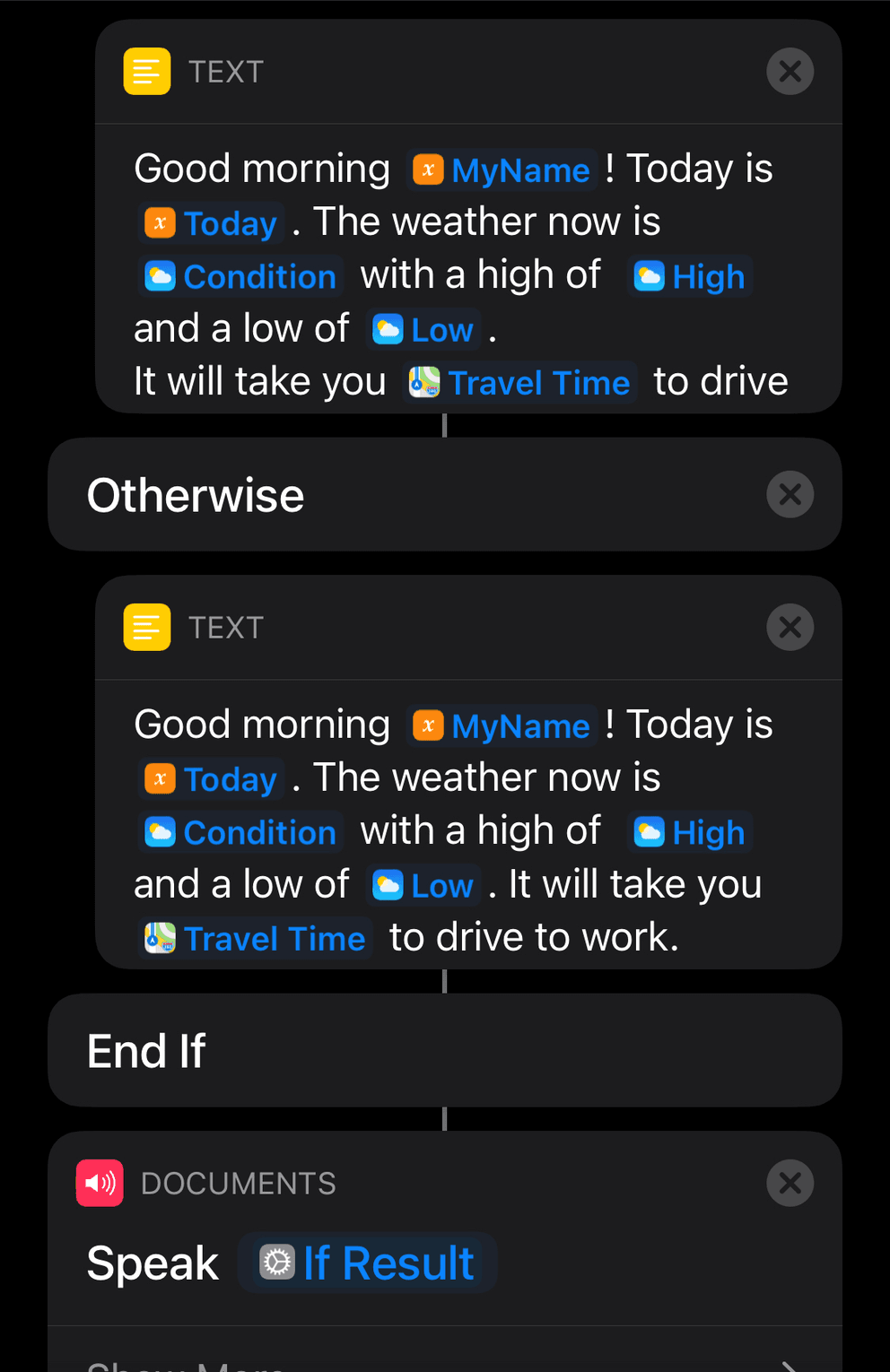
Task: Click the Maps icon in second Travel Time token
Action: 158,938
